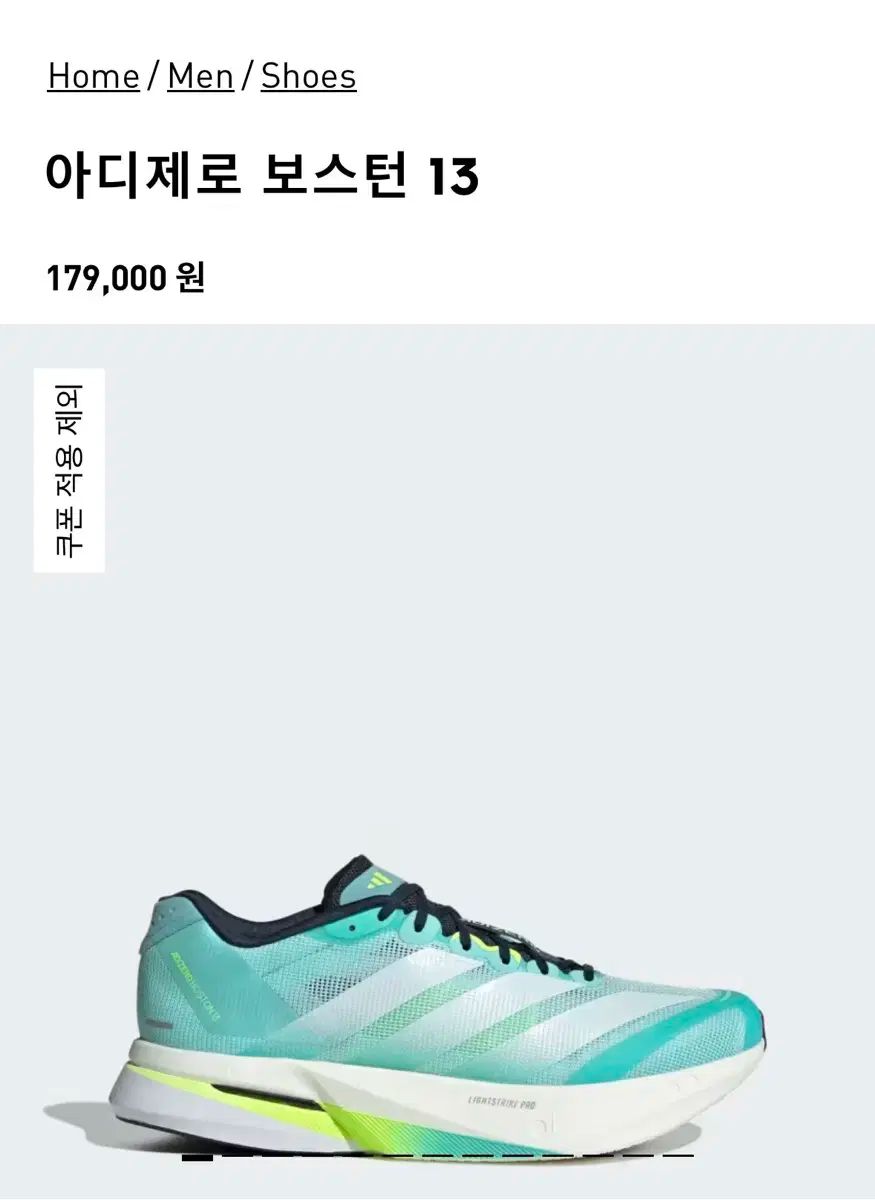Open the Shoes breadcrumb link
The height and width of the screenshot is (1200, 875).
coord(308,76)
